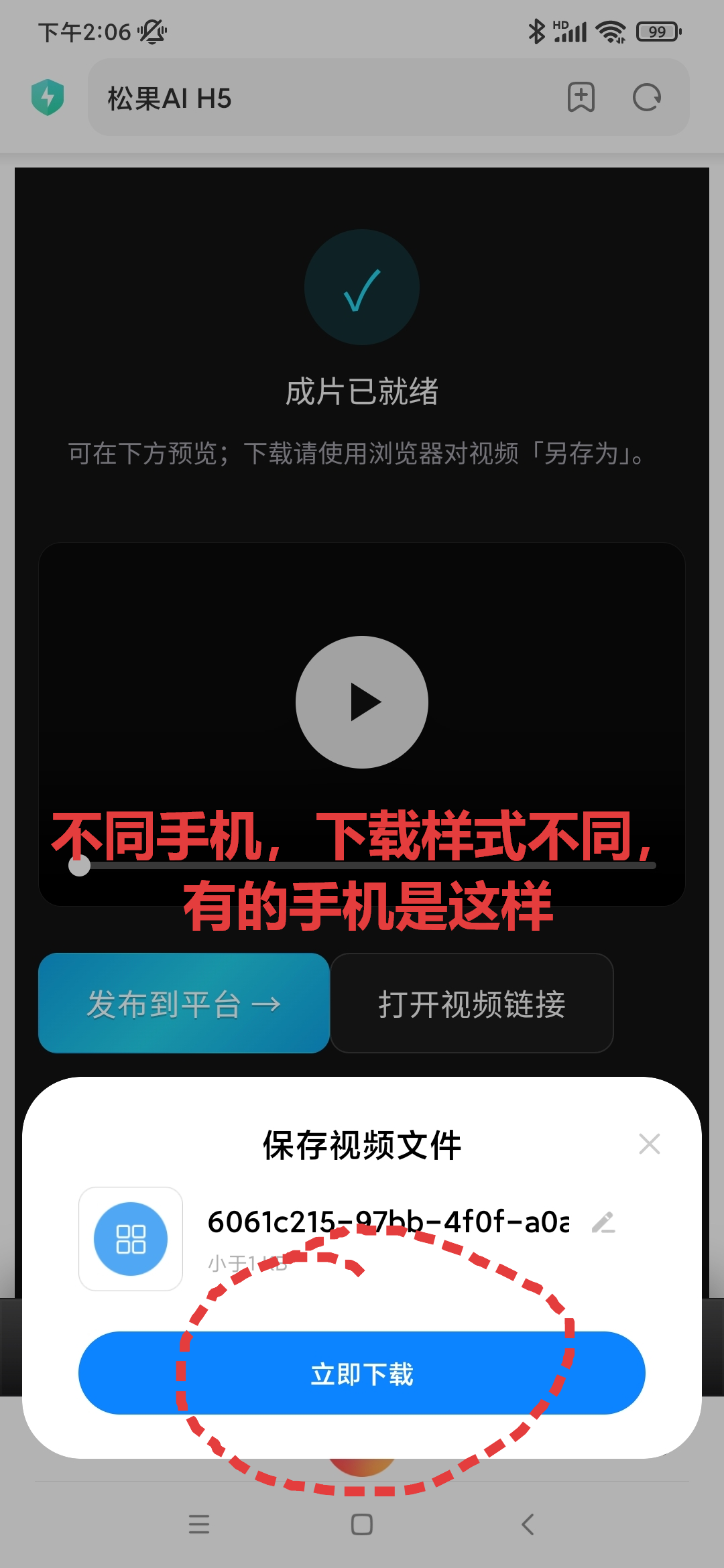Tap the 立即下载 button
This screenshot has height=1568, width=724.
pyautogui.click(x=362, y=1373)
